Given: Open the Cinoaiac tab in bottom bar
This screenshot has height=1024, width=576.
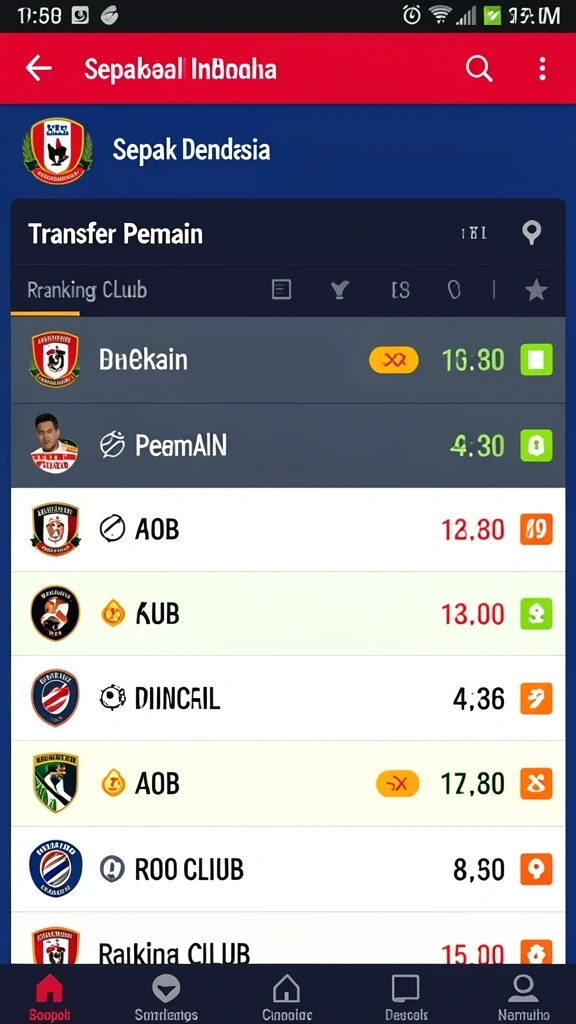Looking at the screenshot, I should click(x=287, y=997).
